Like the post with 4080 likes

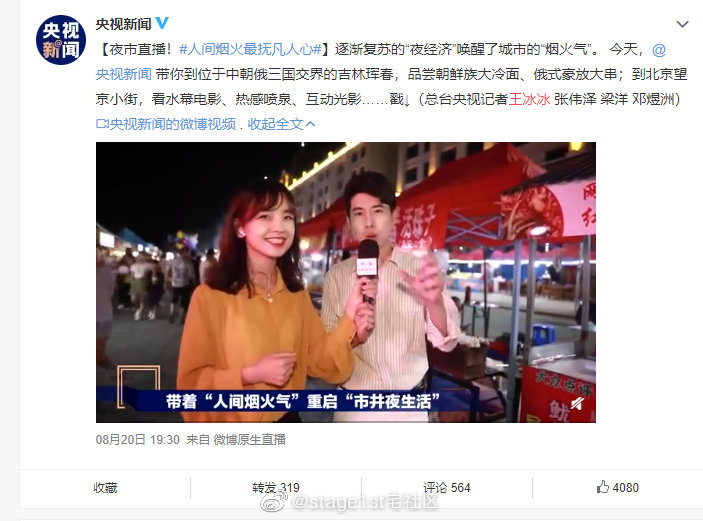coord(617,487)
